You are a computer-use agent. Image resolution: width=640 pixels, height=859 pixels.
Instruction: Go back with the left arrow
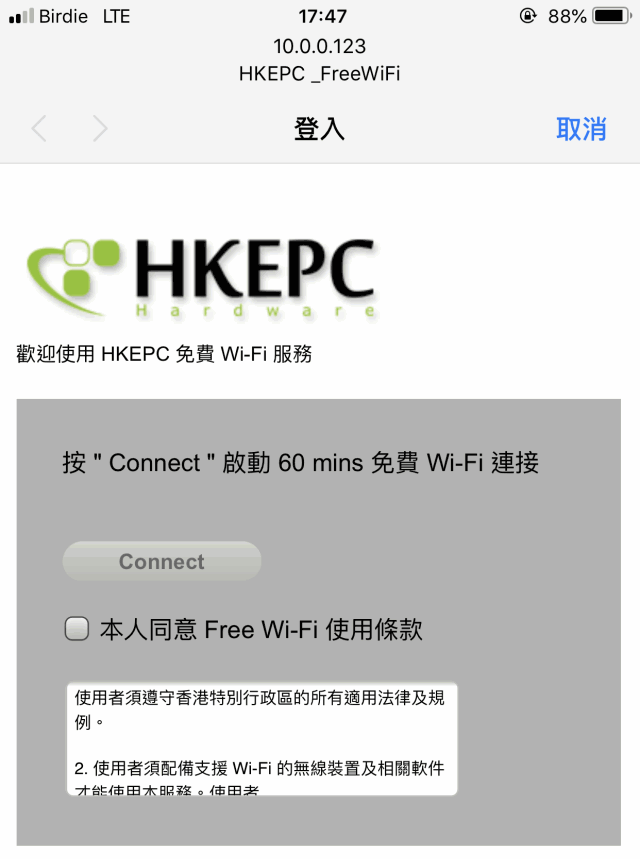tap(39, 129)
